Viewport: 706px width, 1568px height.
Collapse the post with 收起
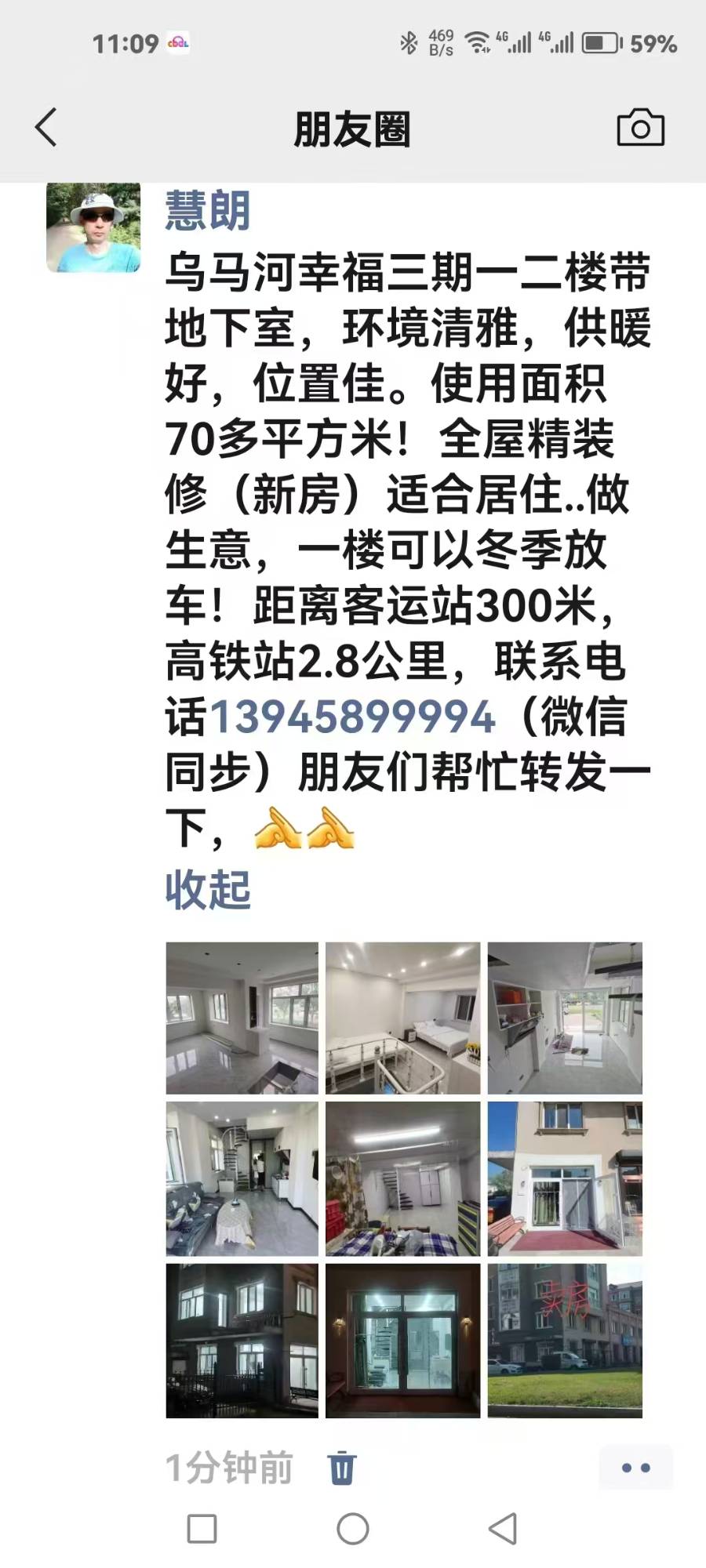pos(207,891)
